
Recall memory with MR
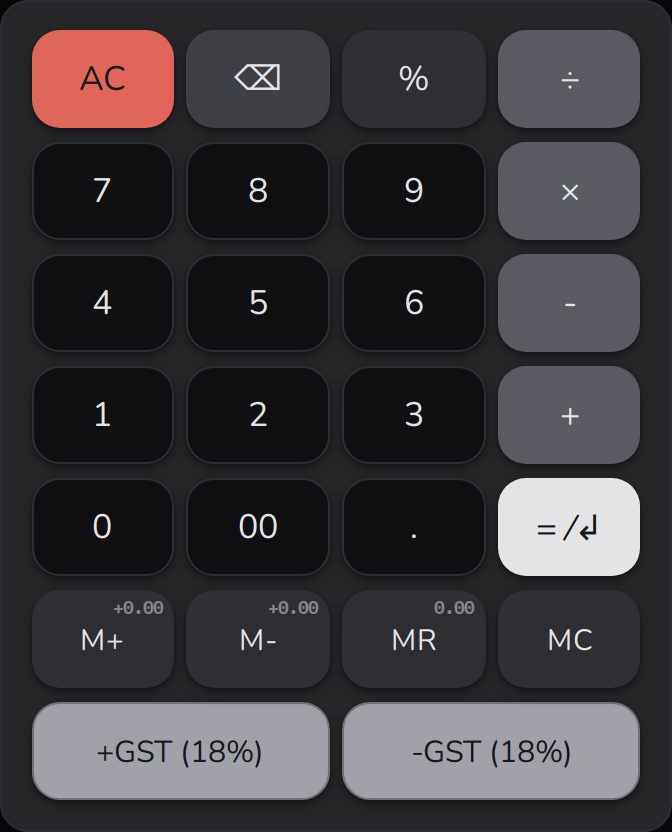(413, 639)
